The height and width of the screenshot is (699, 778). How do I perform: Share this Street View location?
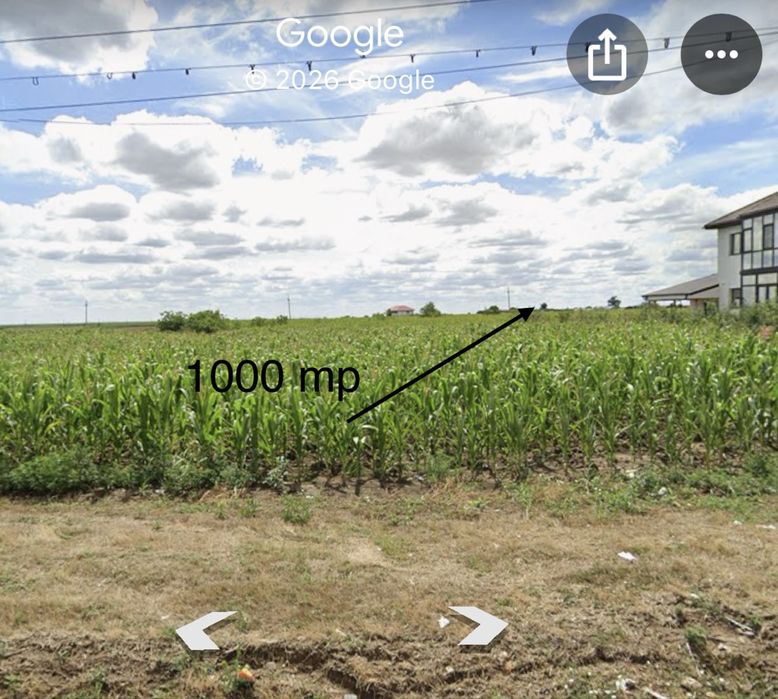tap(606, 55)
